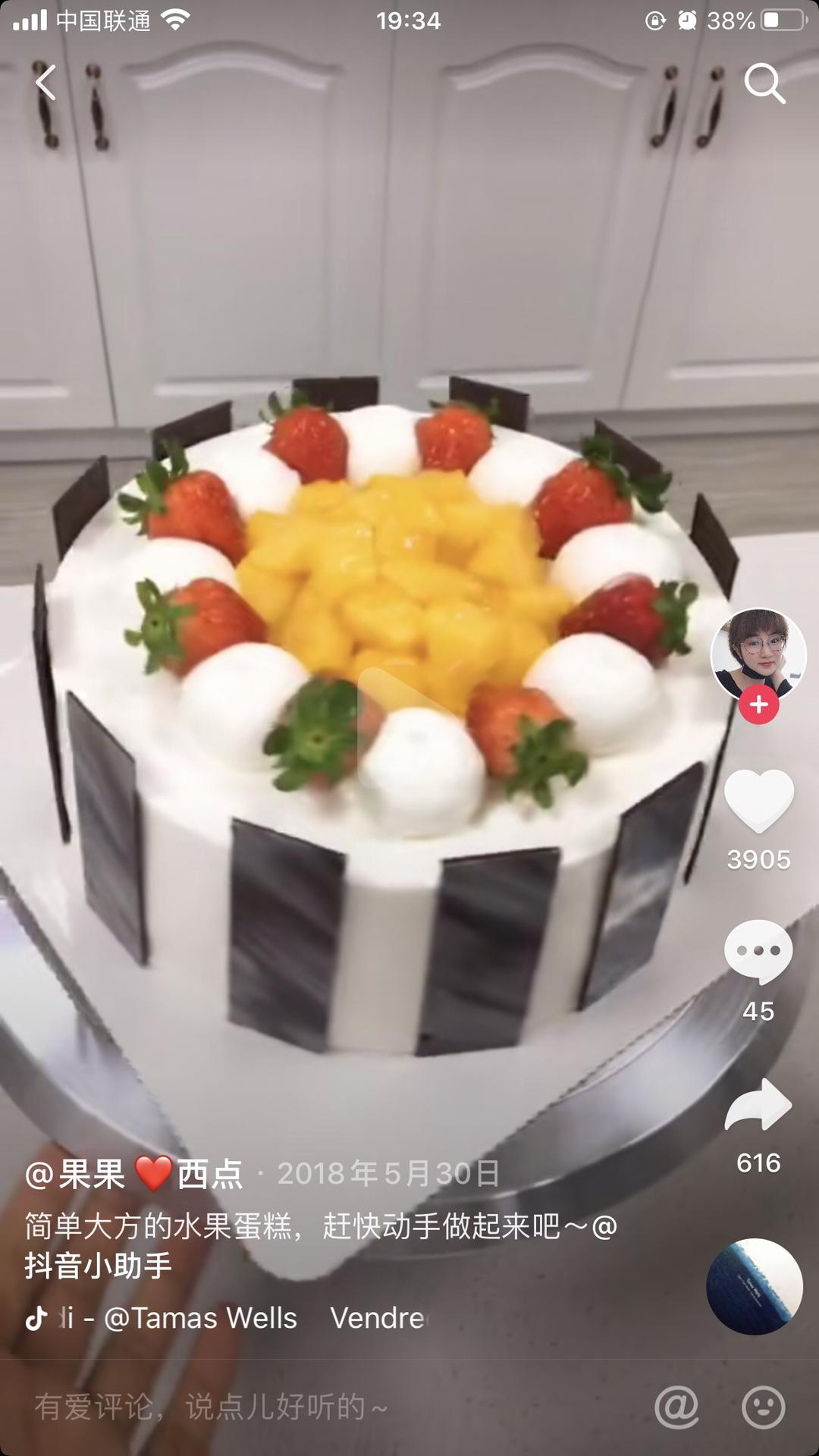The width and height of the screenshot is (819, 1456).
Task: Open the creator's profile picture
Action: pyautogui.click(x=758, y=654)
